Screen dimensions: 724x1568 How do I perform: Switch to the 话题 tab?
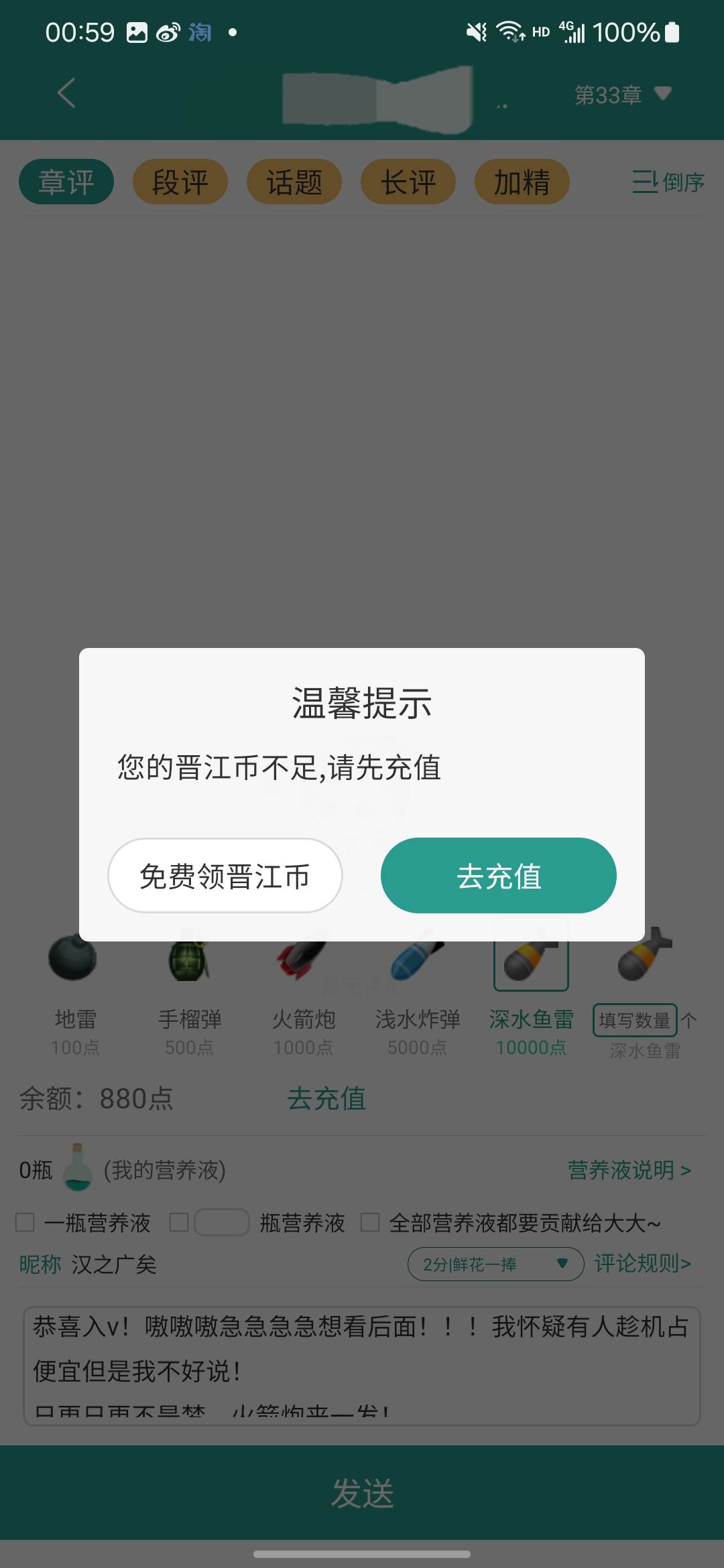[294, 182]
